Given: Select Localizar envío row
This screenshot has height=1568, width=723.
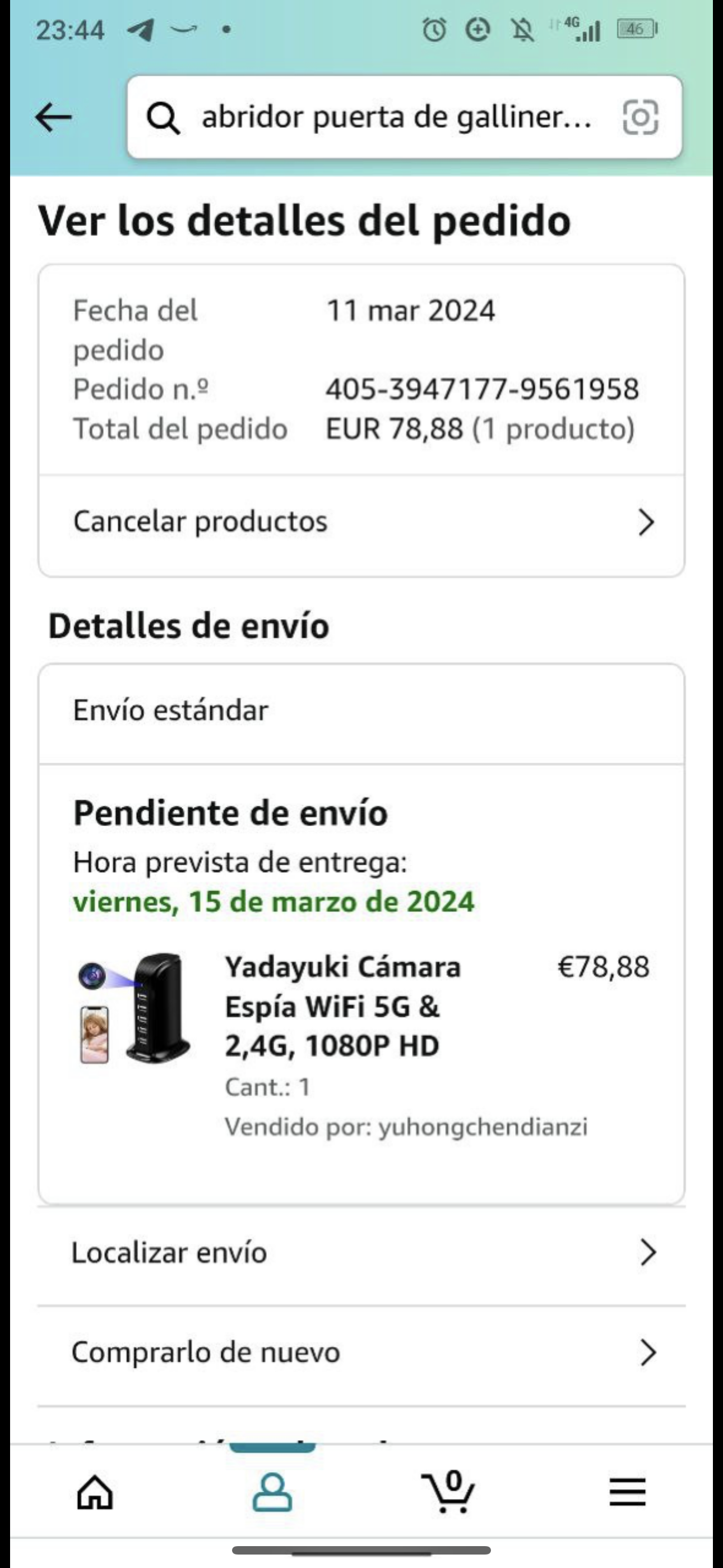Looking at the screenshot, I should [361, 1253].
